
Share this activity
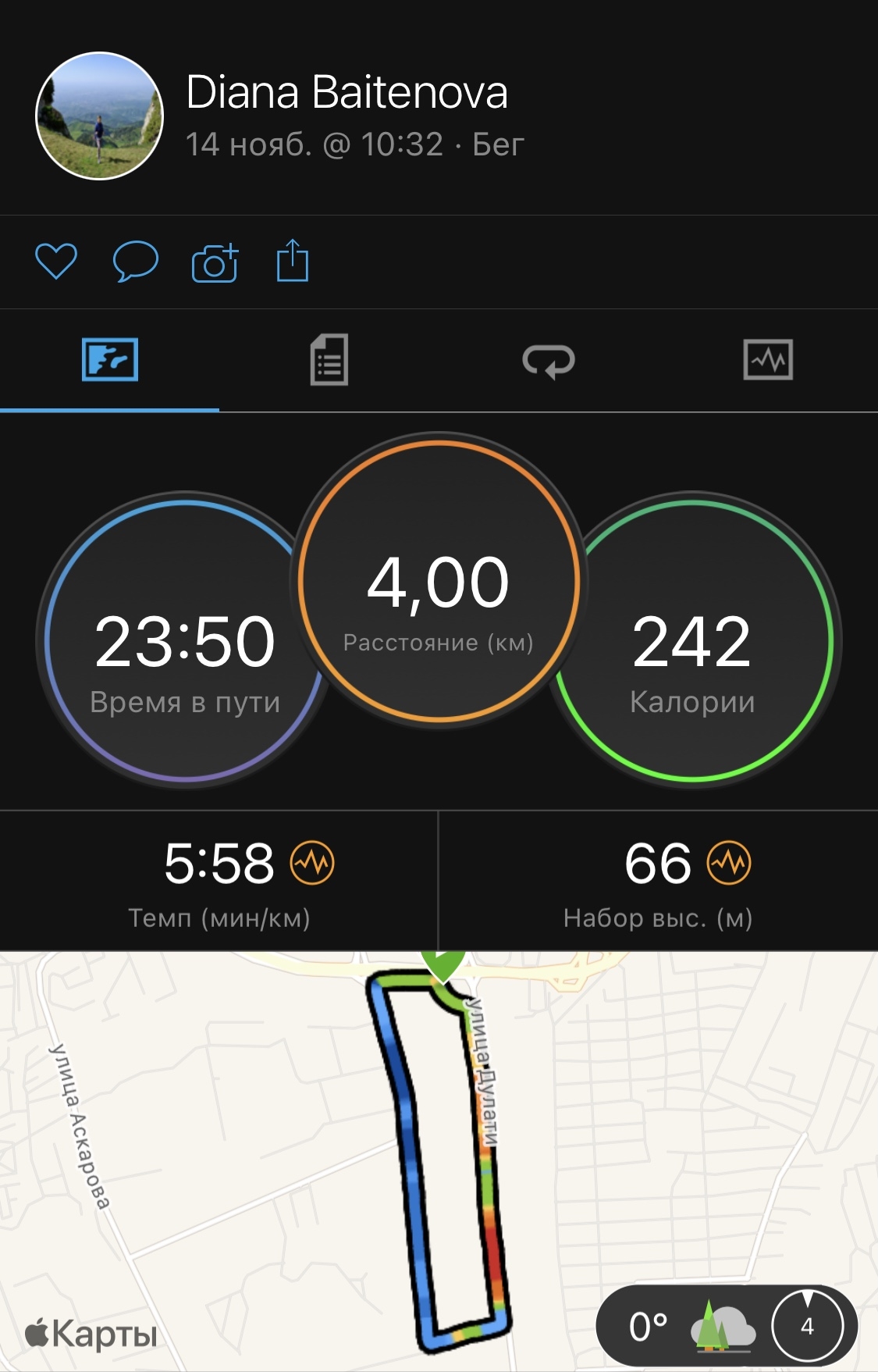coord(293,261)
